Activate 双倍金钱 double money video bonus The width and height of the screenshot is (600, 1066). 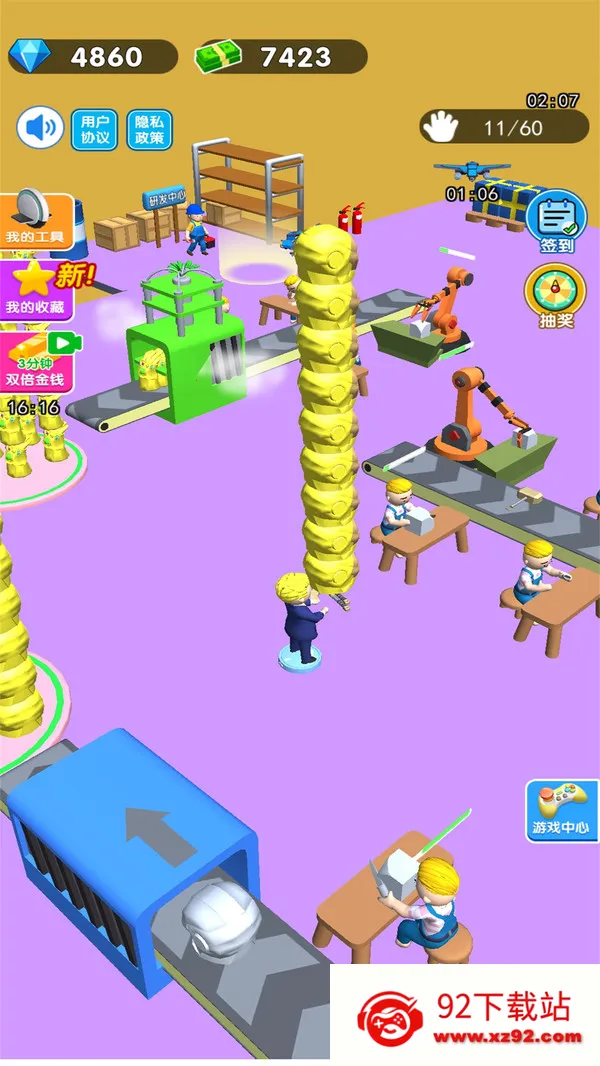[x=36, y=362]
